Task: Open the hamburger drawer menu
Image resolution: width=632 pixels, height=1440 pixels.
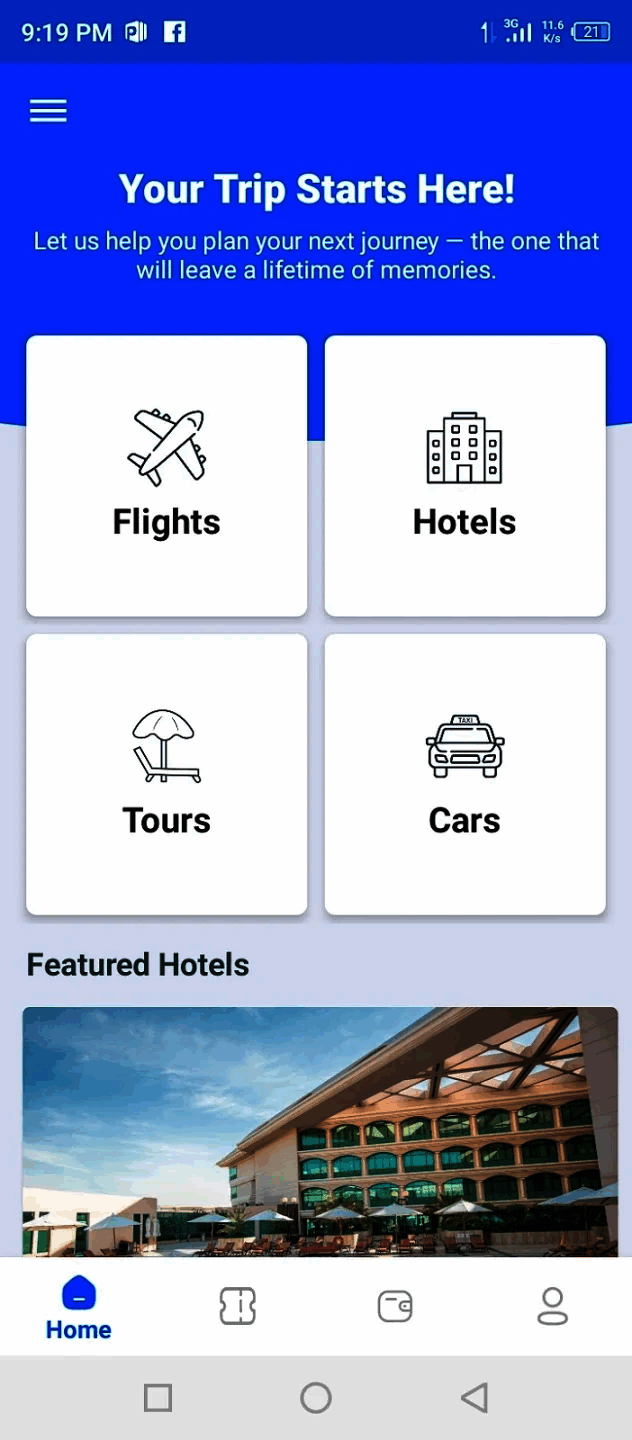Action: 48,111
